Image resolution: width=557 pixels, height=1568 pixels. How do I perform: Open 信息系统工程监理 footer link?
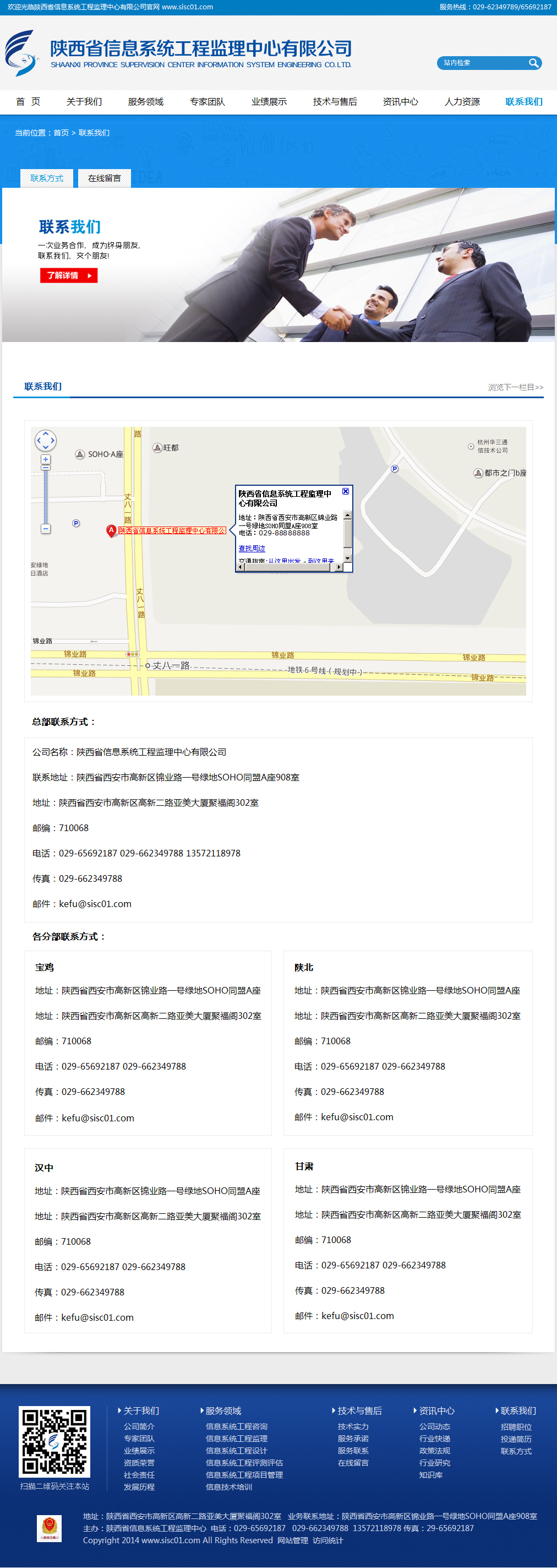tap(237, 1439)
